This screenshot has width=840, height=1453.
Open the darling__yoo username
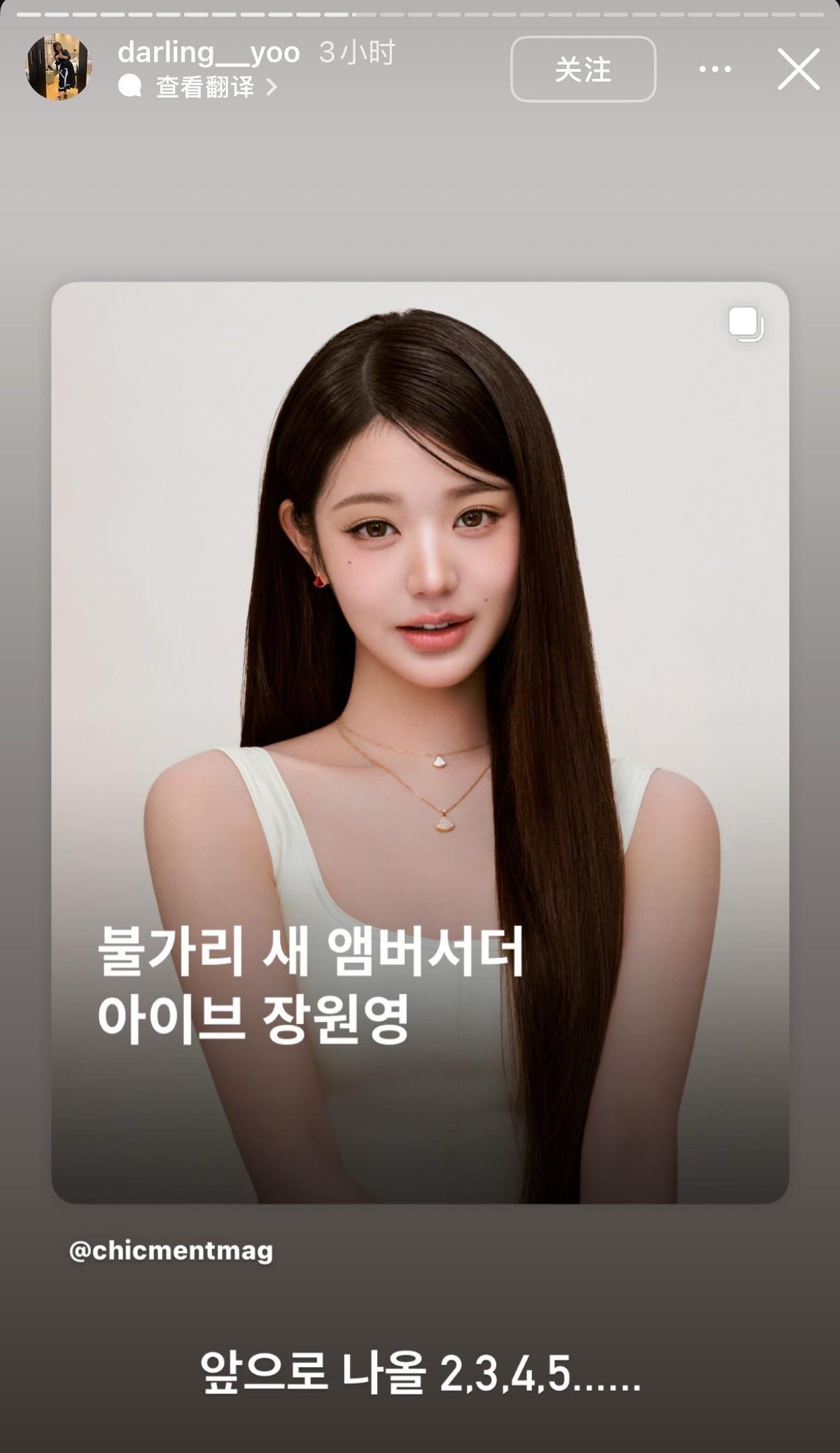pos(208,52)
